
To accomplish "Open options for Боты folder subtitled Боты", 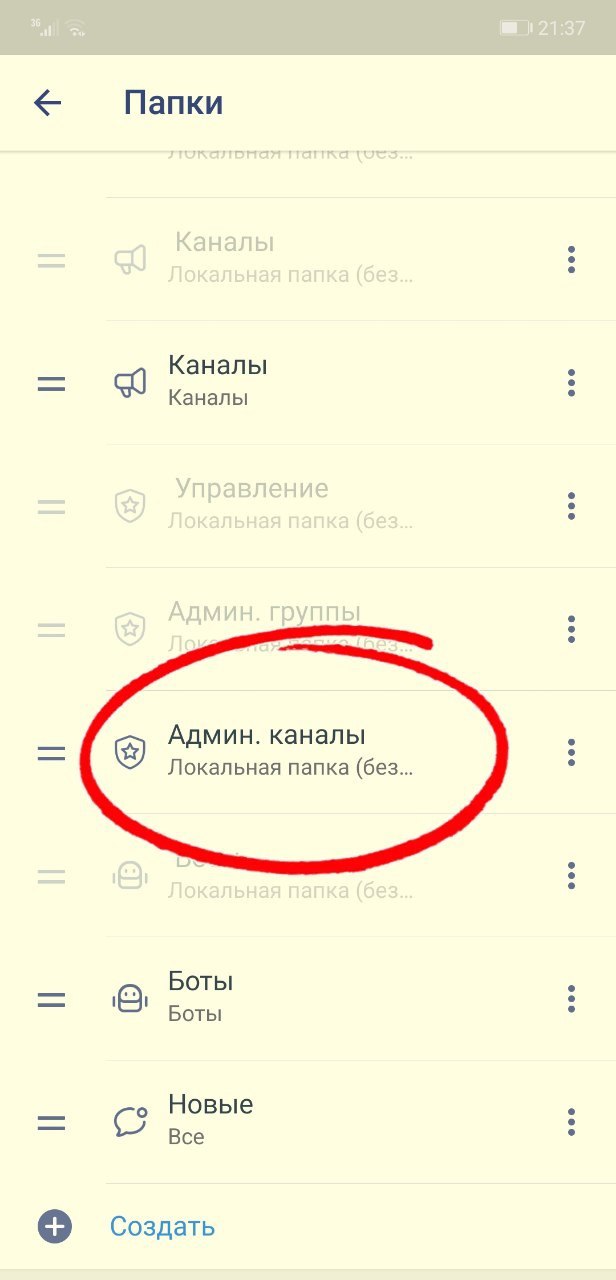I will click(571, 998).
